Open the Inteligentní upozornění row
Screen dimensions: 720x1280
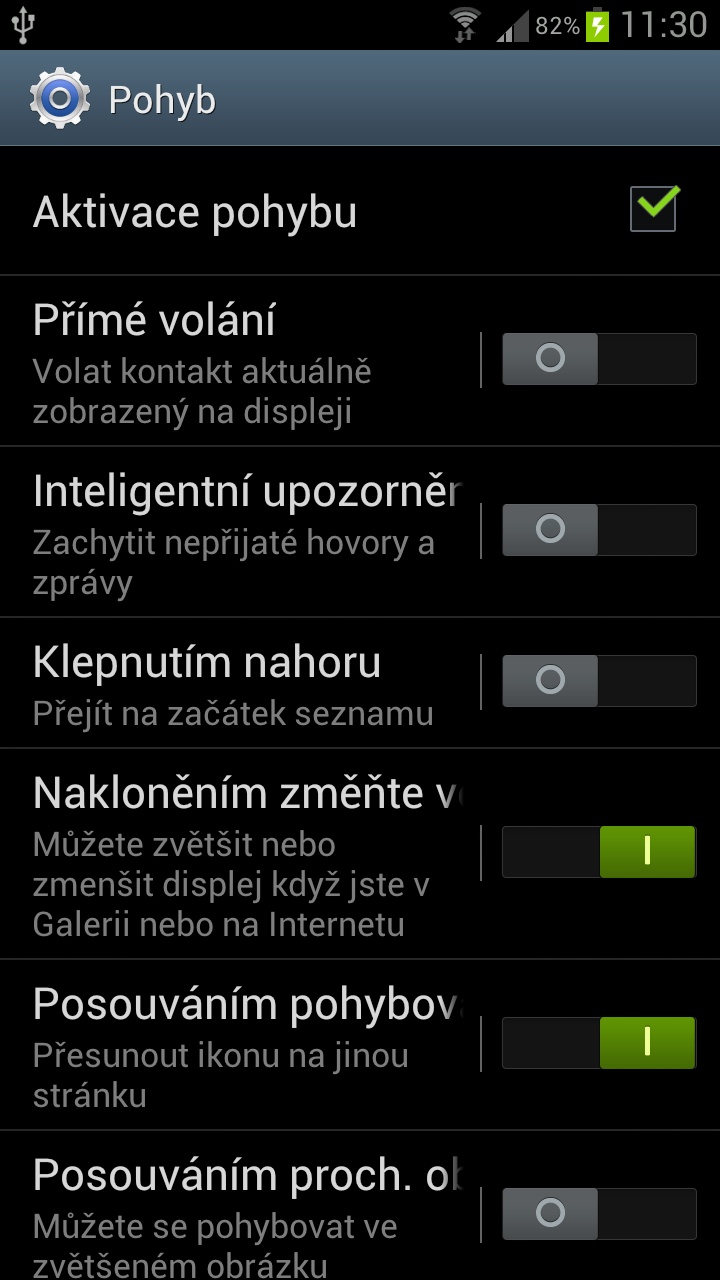point(240,532)
